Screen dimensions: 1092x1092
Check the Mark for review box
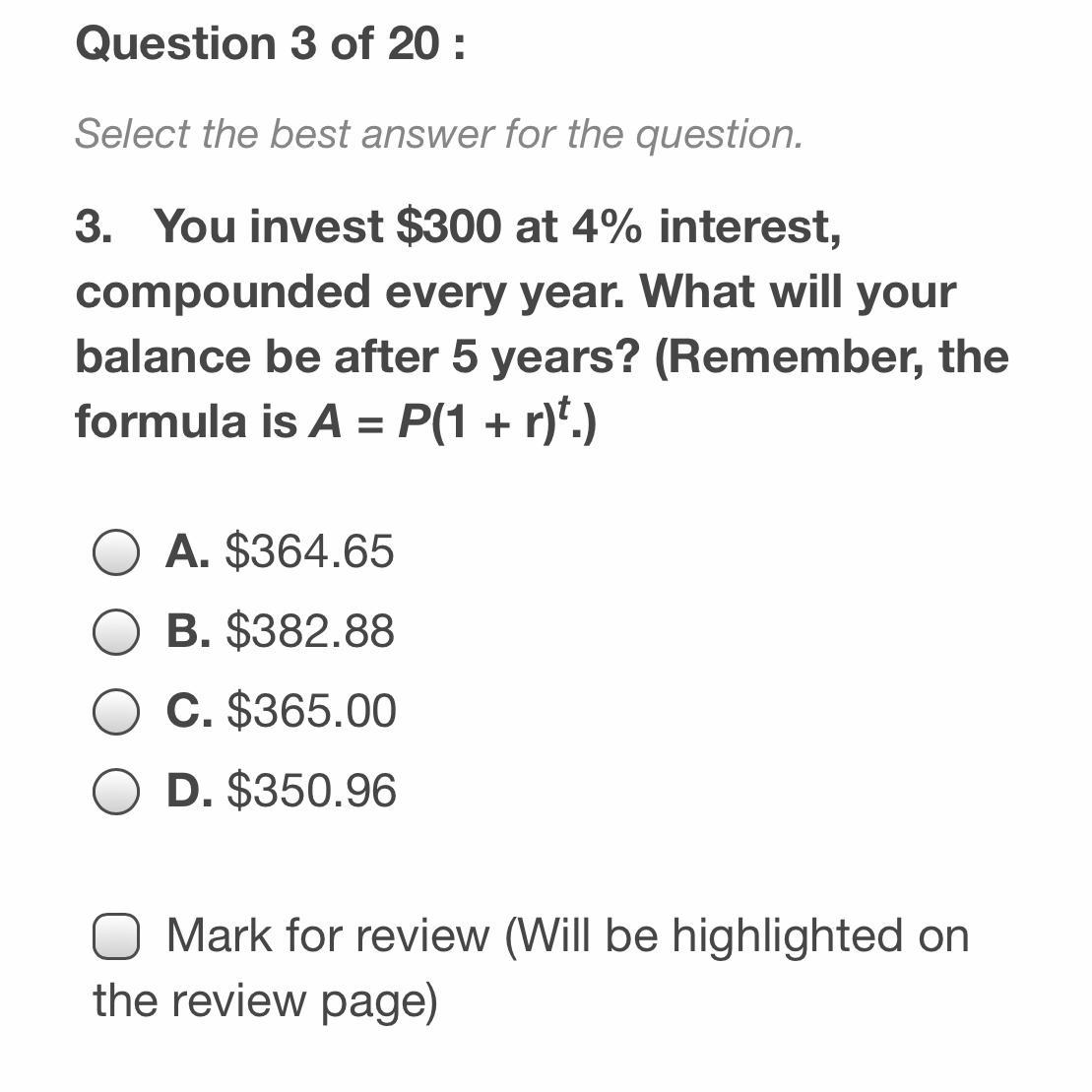[116, 936]
